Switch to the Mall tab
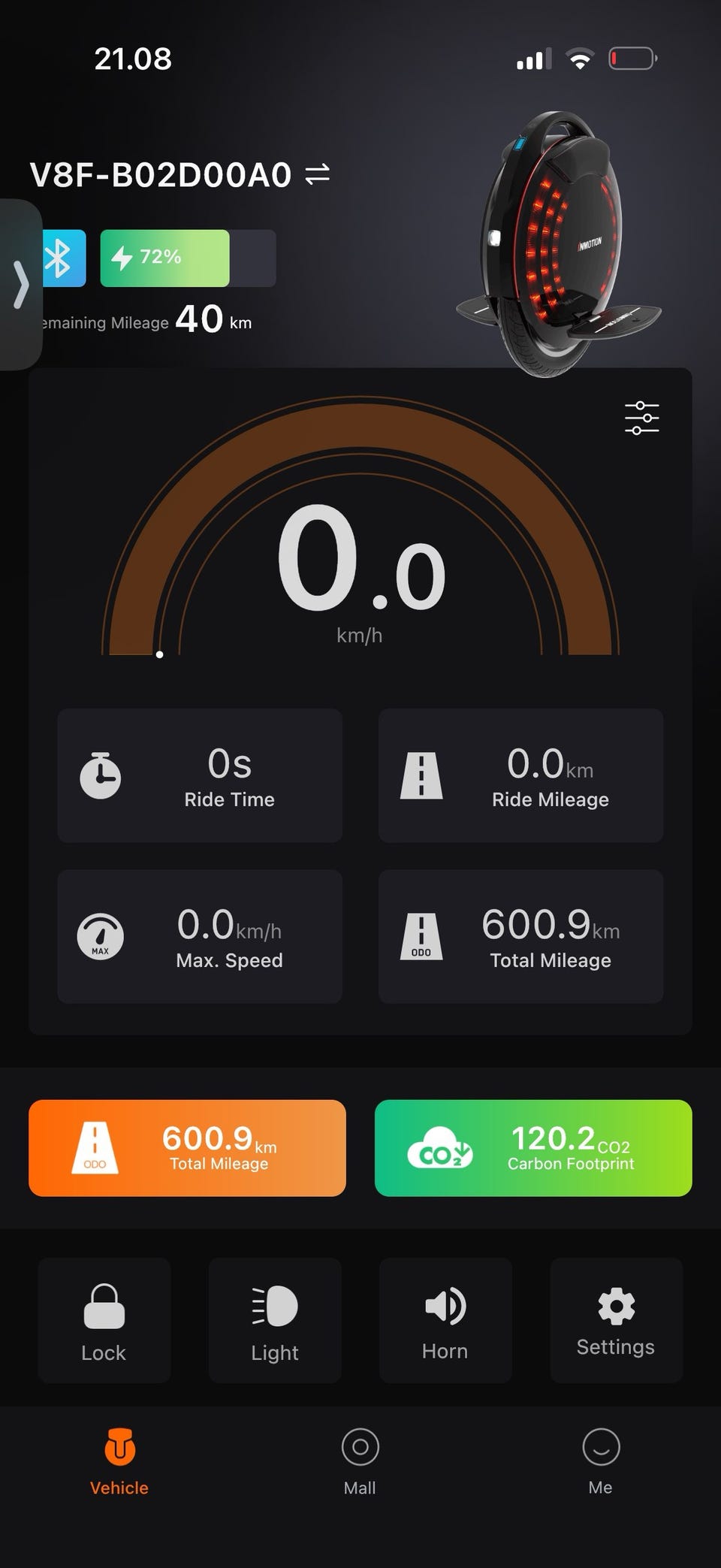 coord(360,1461)
